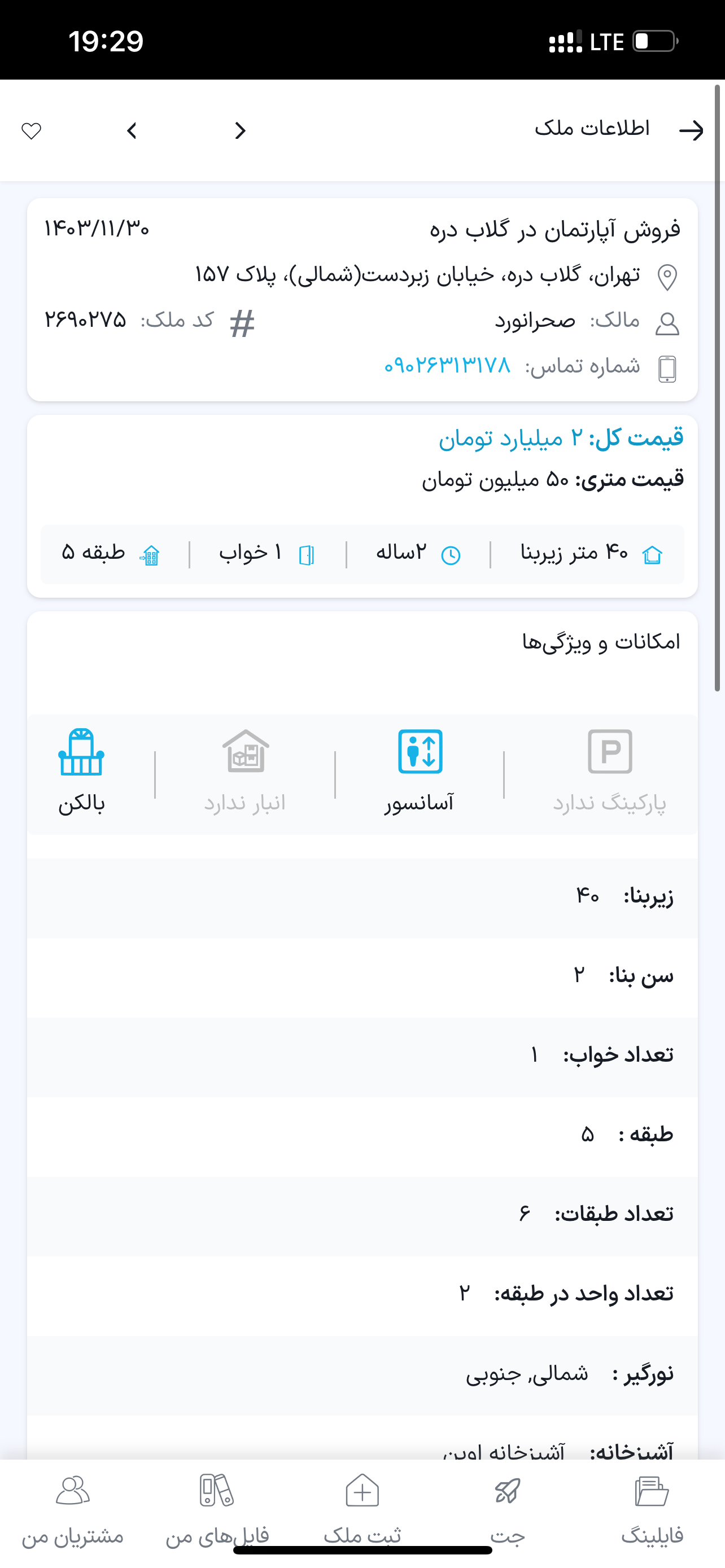Open the جت tab
Image resolution: width=725 pixels, height=1568 pixels.
pyautogui.click(x=507, y=1510)
